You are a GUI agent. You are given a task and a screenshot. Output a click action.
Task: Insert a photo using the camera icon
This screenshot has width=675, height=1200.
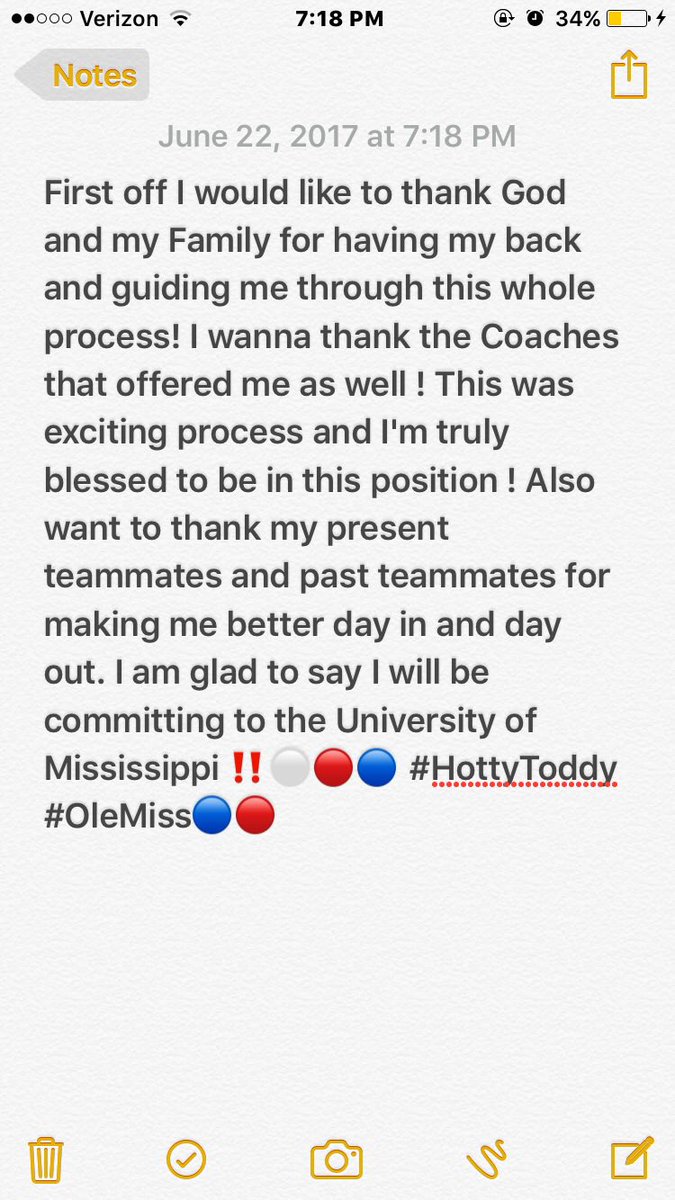(336, 1160)
